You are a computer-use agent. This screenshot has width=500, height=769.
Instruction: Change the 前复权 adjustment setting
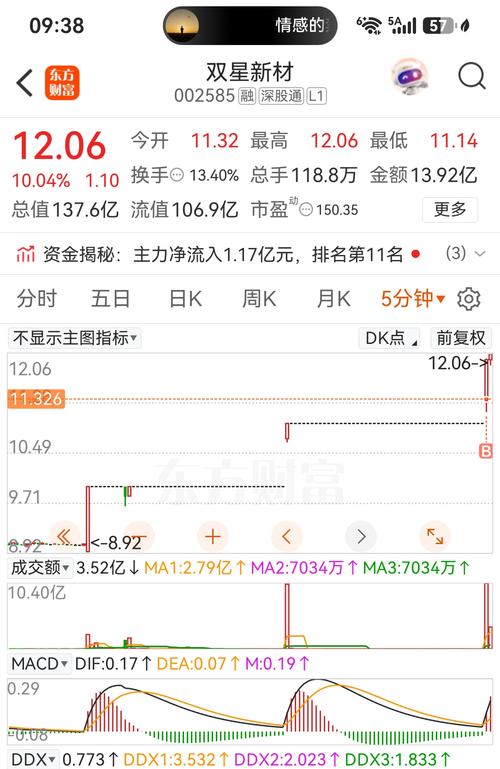point(461,338)
